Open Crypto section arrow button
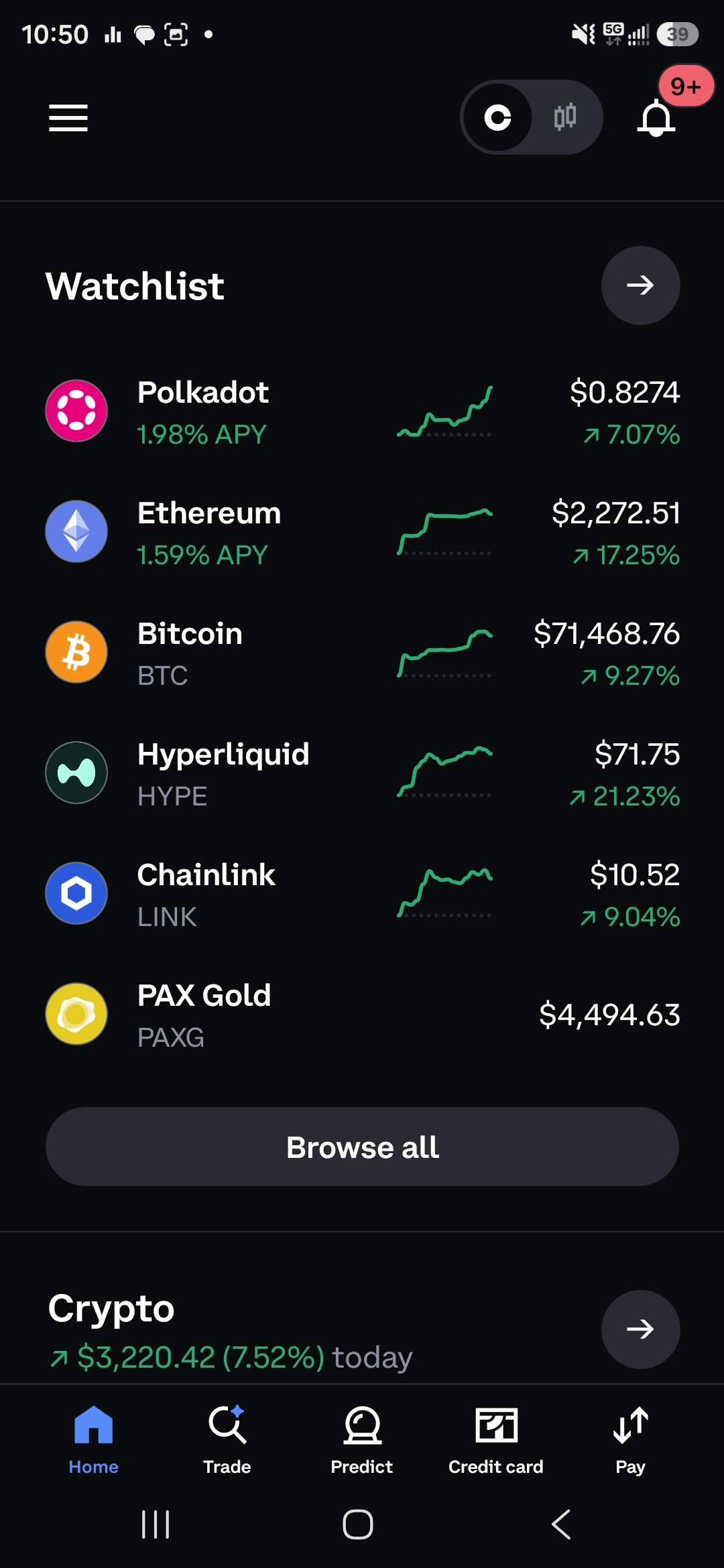Viewport: 724px width, 1568px height. click(640, 1329)
